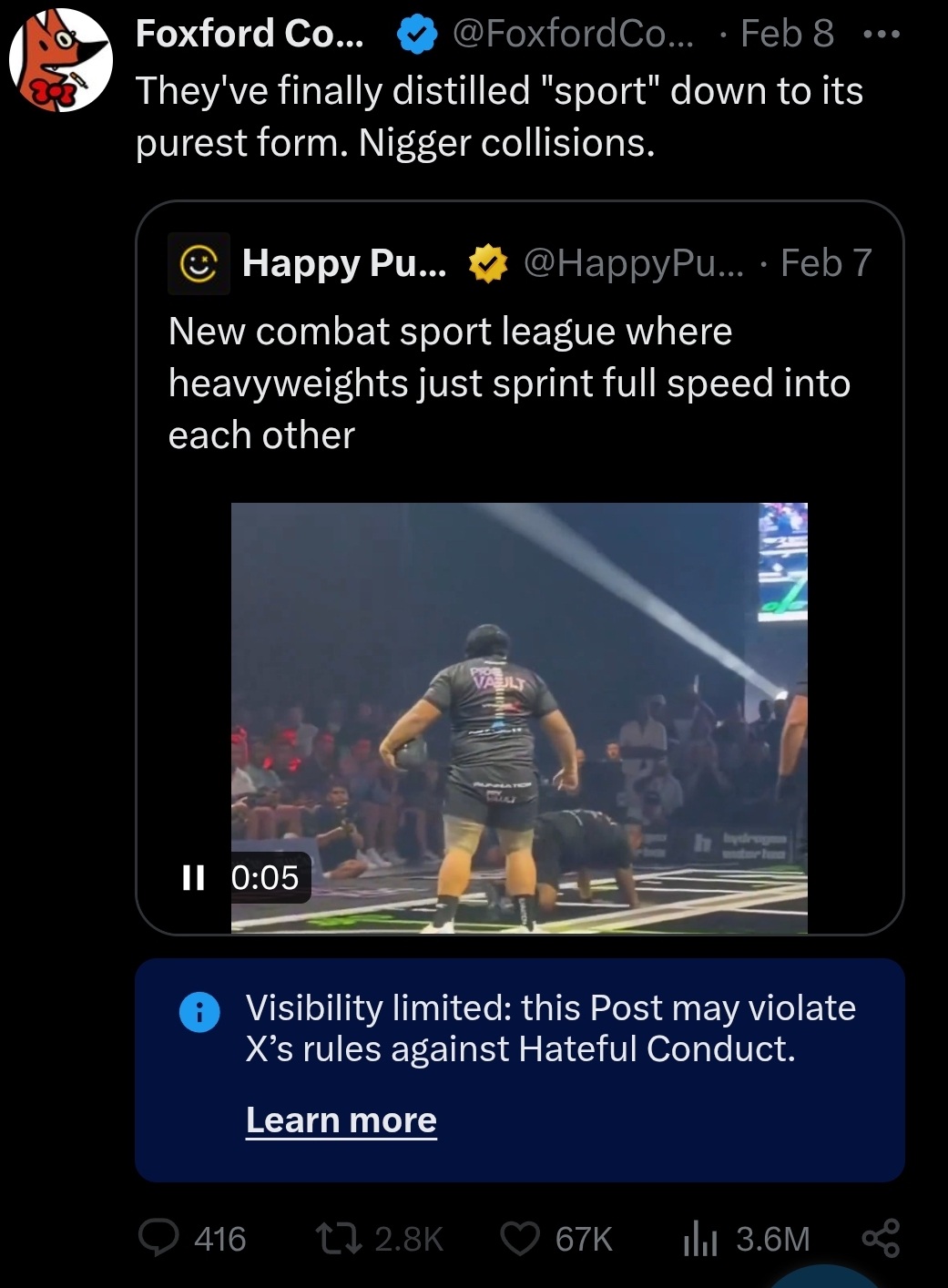
Task: Repost the post with 2.8K reposts
Action: coord(338,1238)
